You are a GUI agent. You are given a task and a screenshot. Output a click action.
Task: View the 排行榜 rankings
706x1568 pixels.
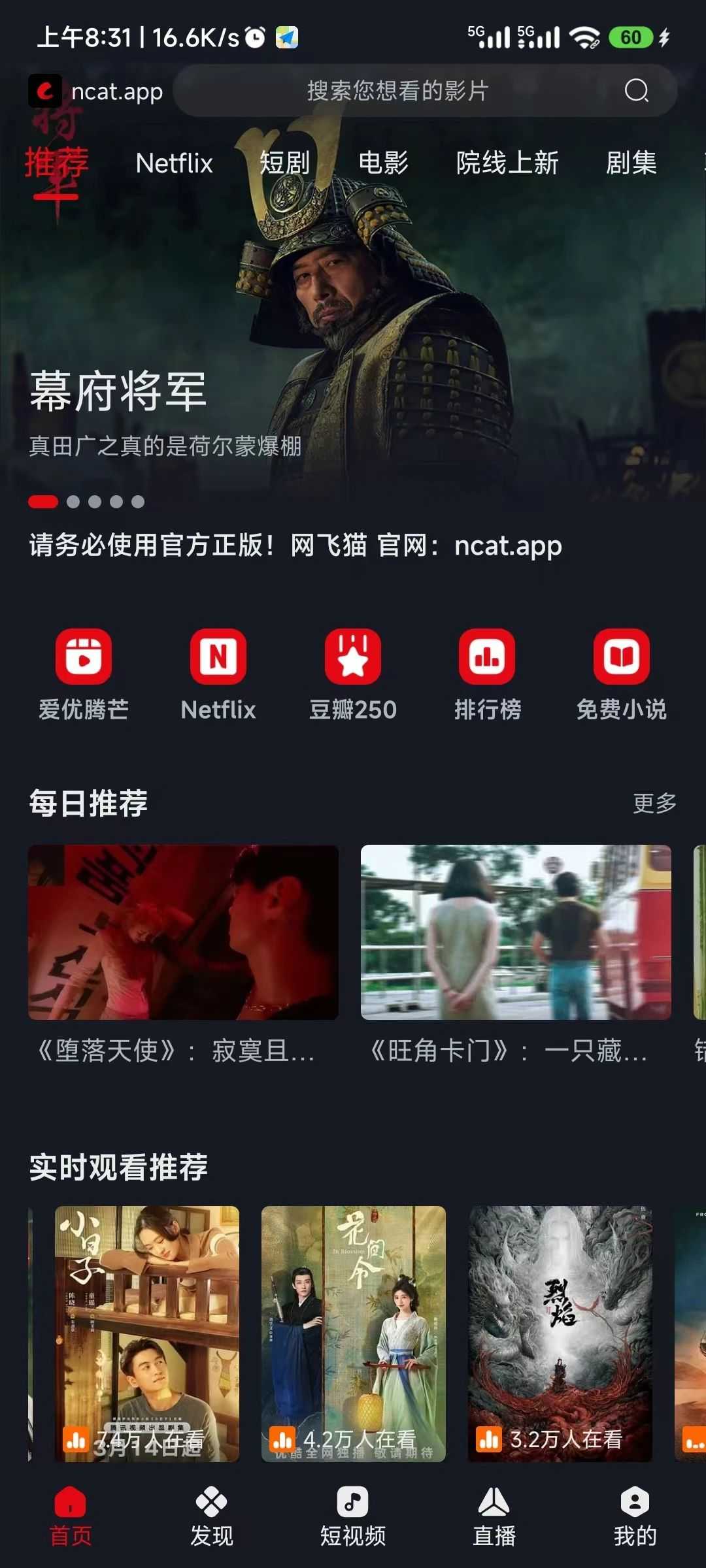click(488, 674)
